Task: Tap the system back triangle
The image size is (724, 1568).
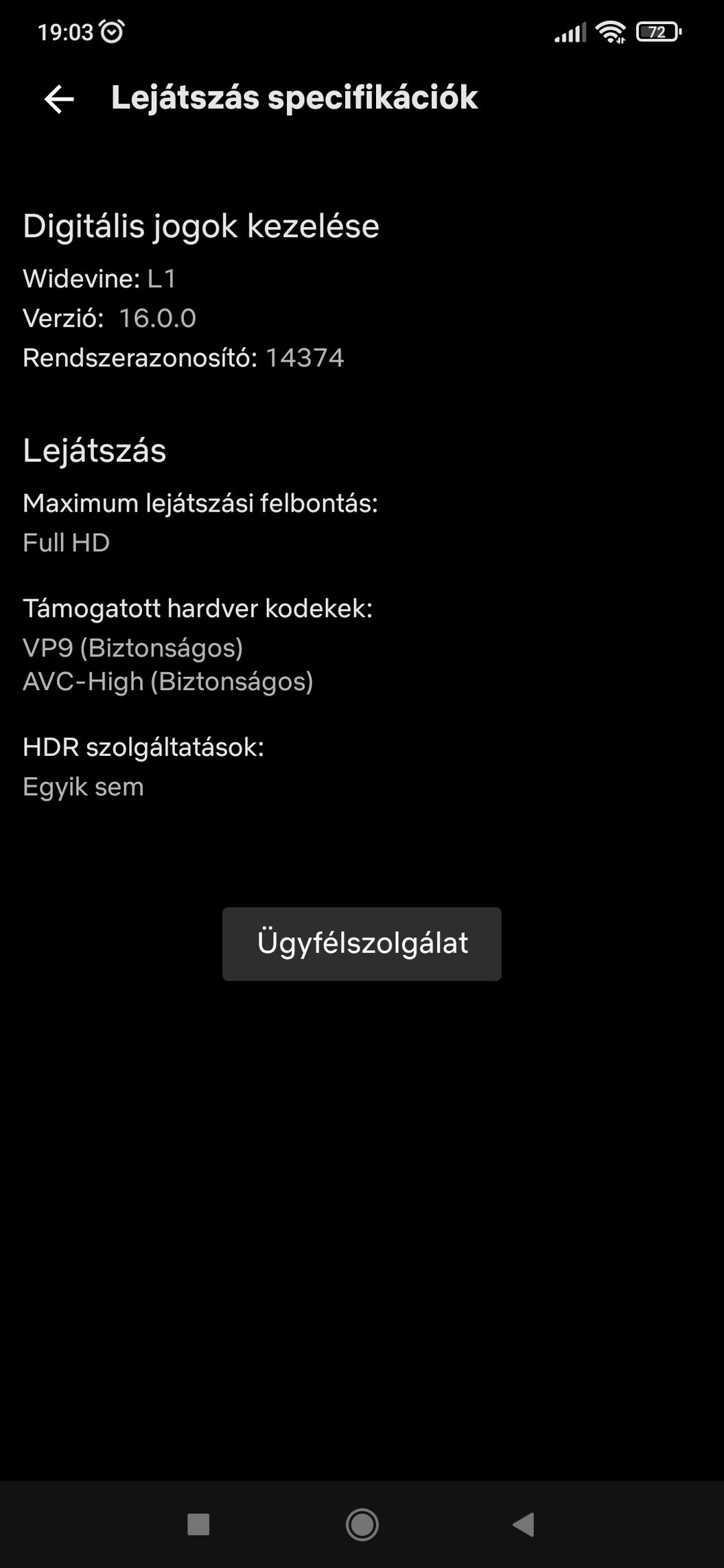Action: point(524,1524)
